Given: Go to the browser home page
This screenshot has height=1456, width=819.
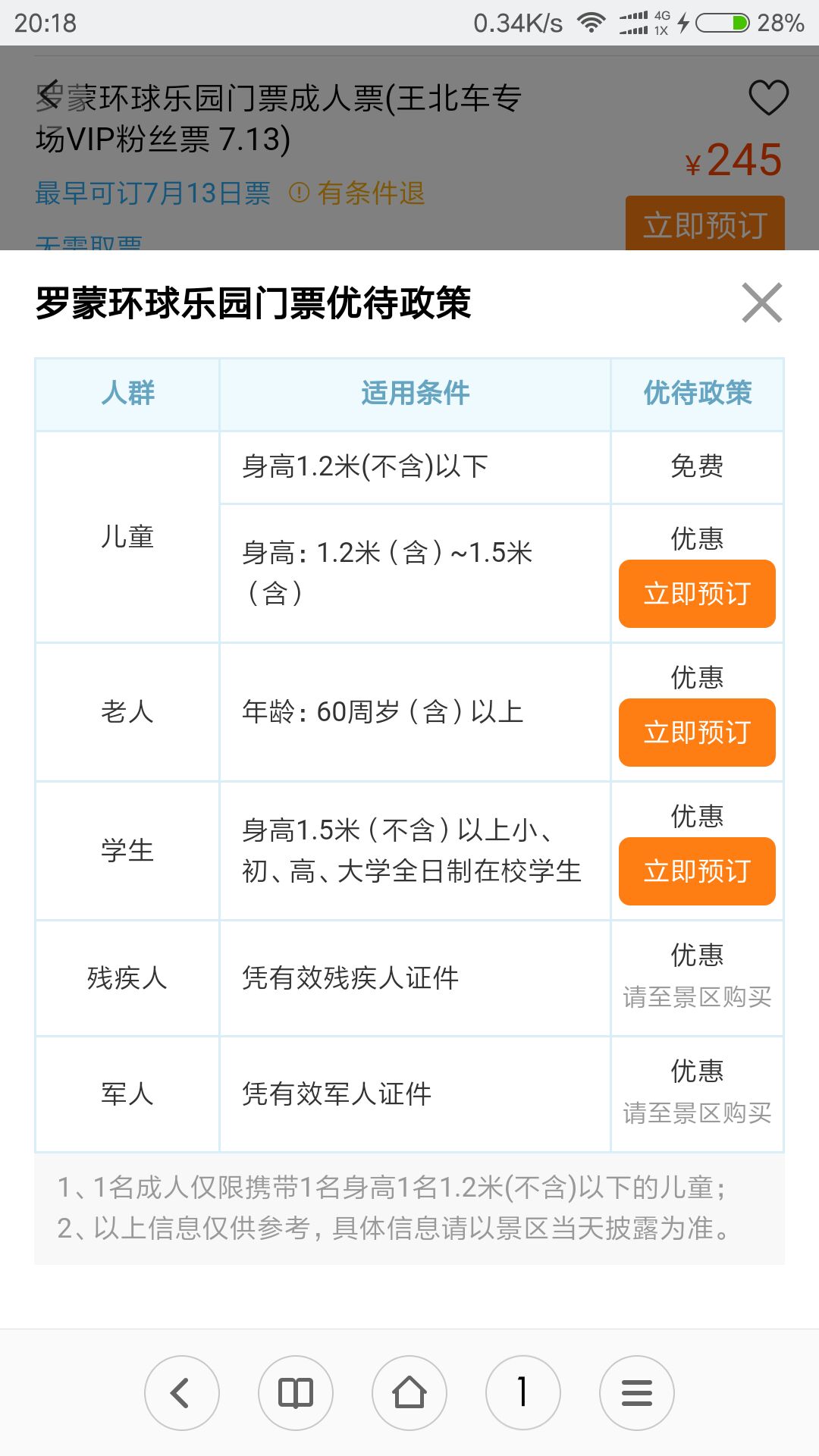Looking at the screenshot, I should pyautogui.click(x=409, y=1393).
